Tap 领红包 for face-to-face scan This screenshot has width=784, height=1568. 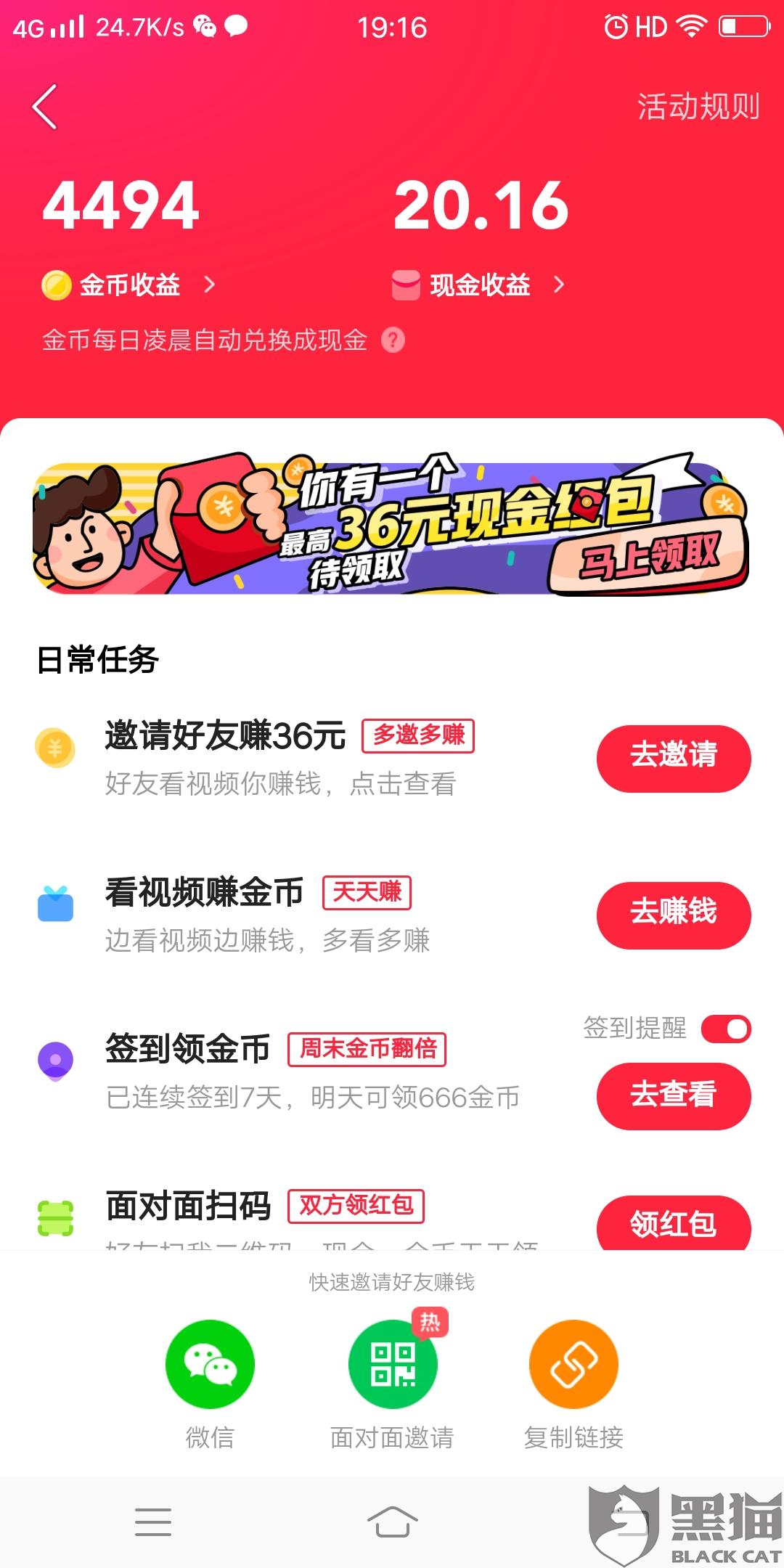tap(673, 1224)
